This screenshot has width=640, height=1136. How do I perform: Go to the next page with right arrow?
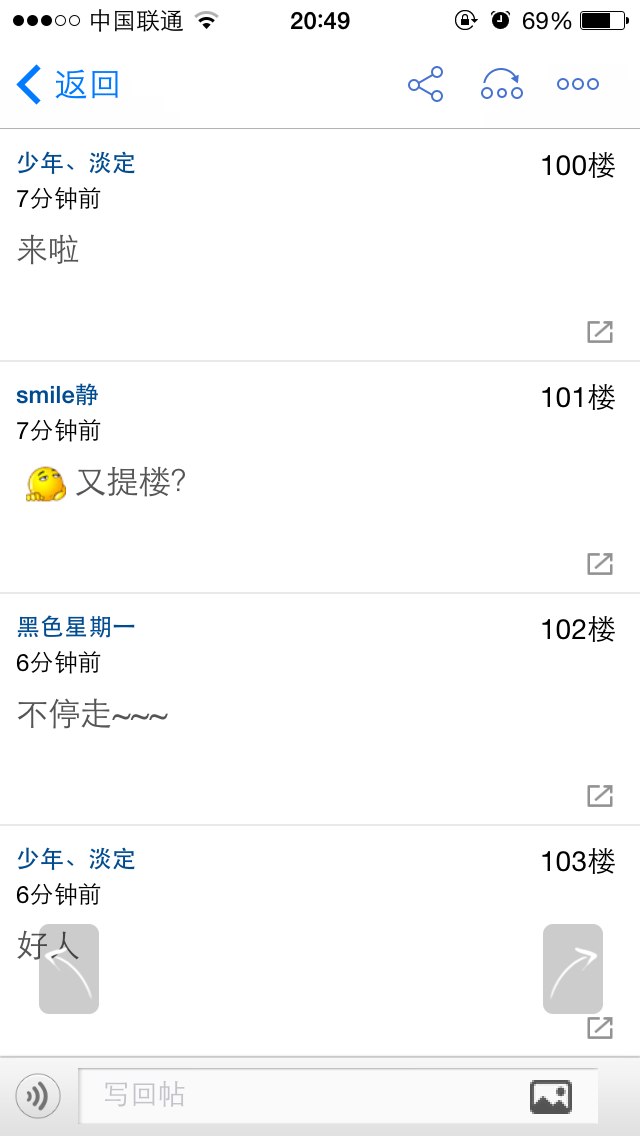[x=573, y=969]
